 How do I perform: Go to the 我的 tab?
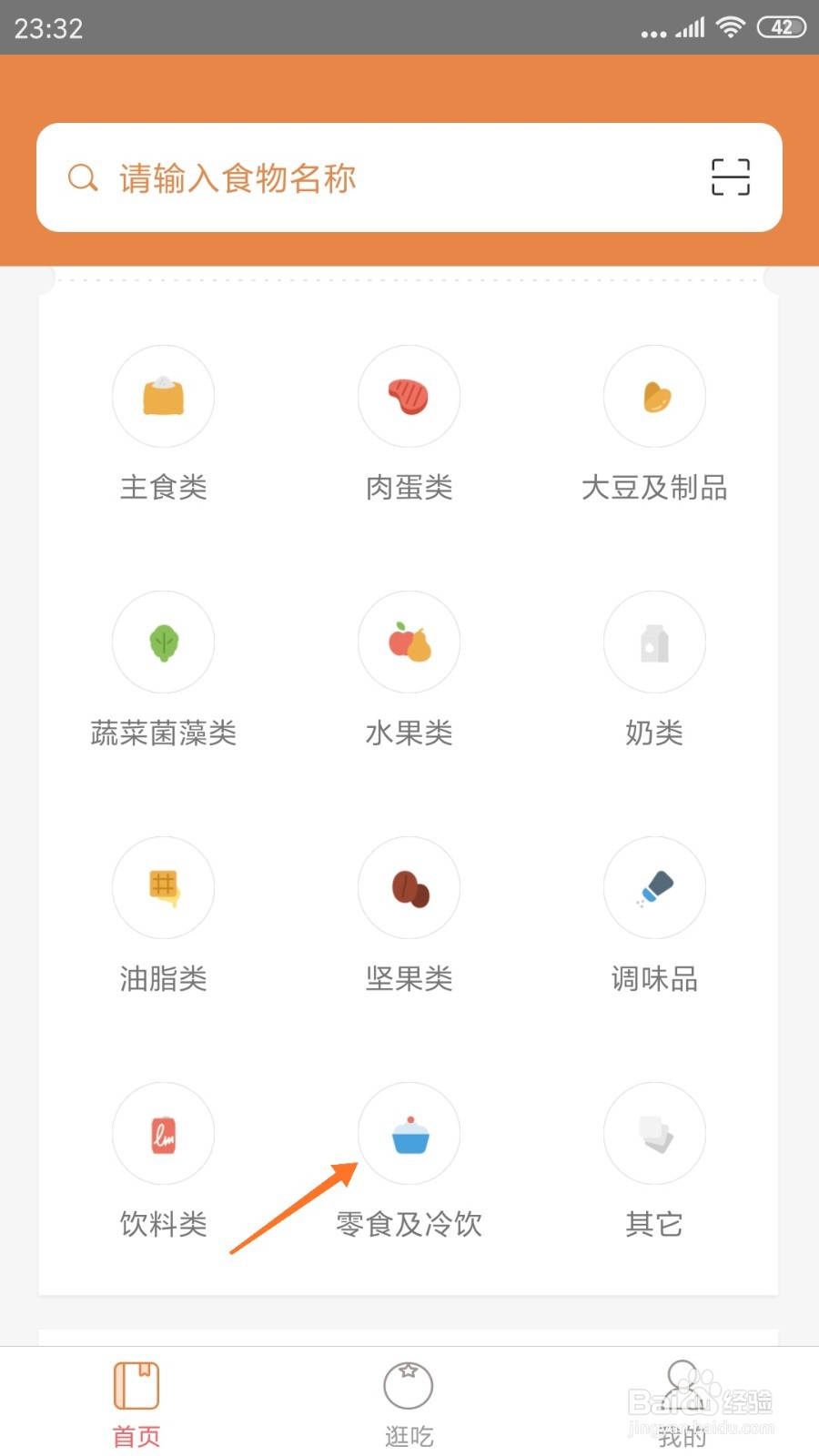(682, 1403)
